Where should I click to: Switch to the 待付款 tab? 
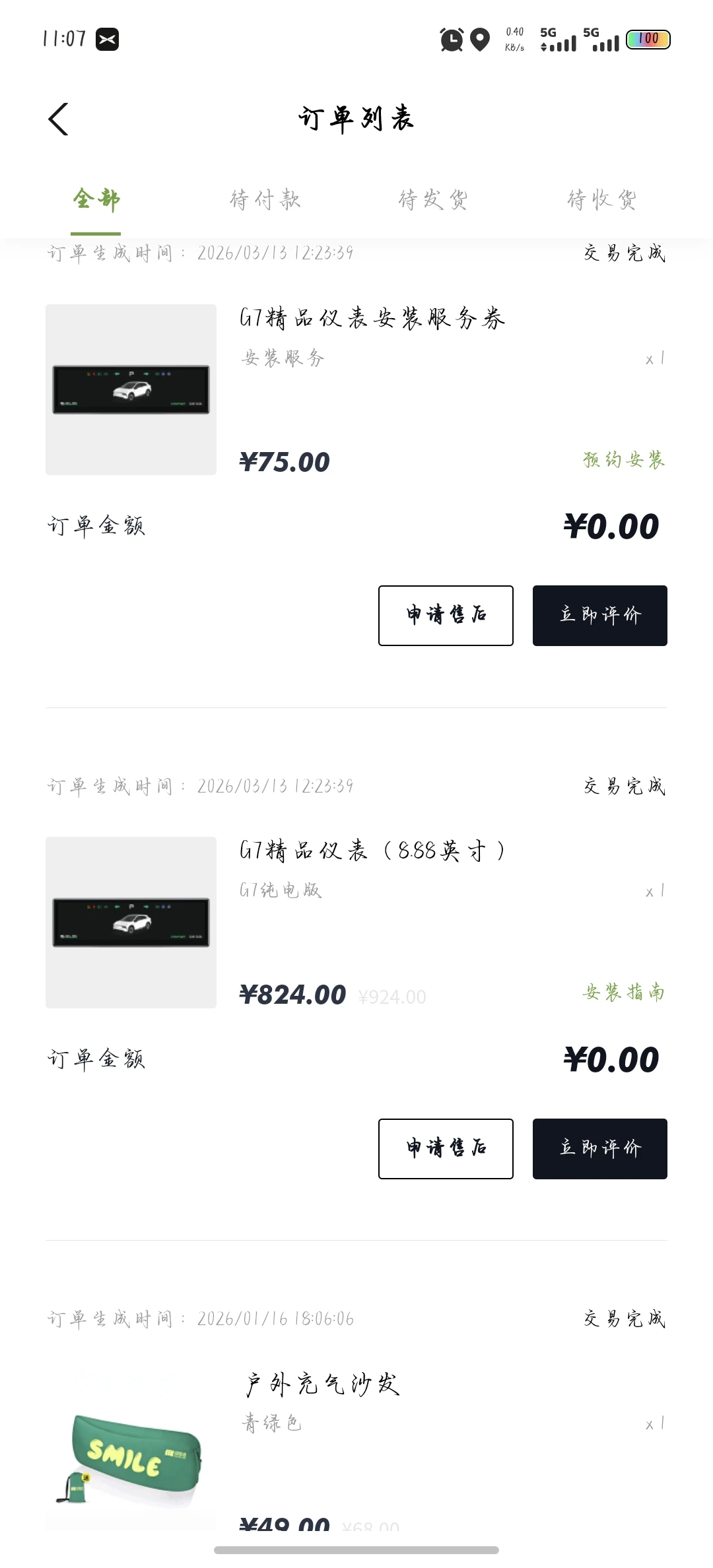point(265,200)
